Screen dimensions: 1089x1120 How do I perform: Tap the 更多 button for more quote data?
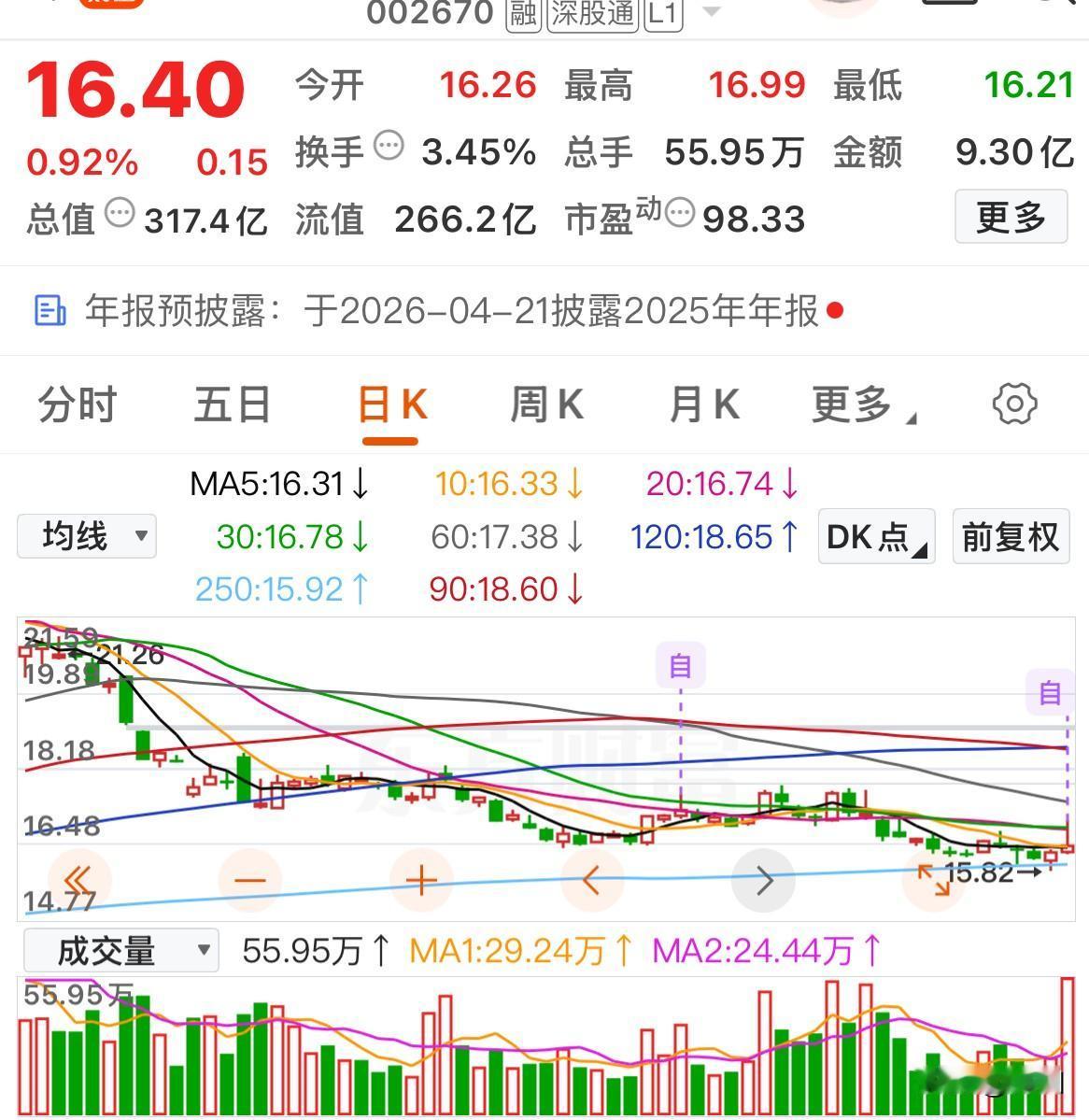point(1011,218)
